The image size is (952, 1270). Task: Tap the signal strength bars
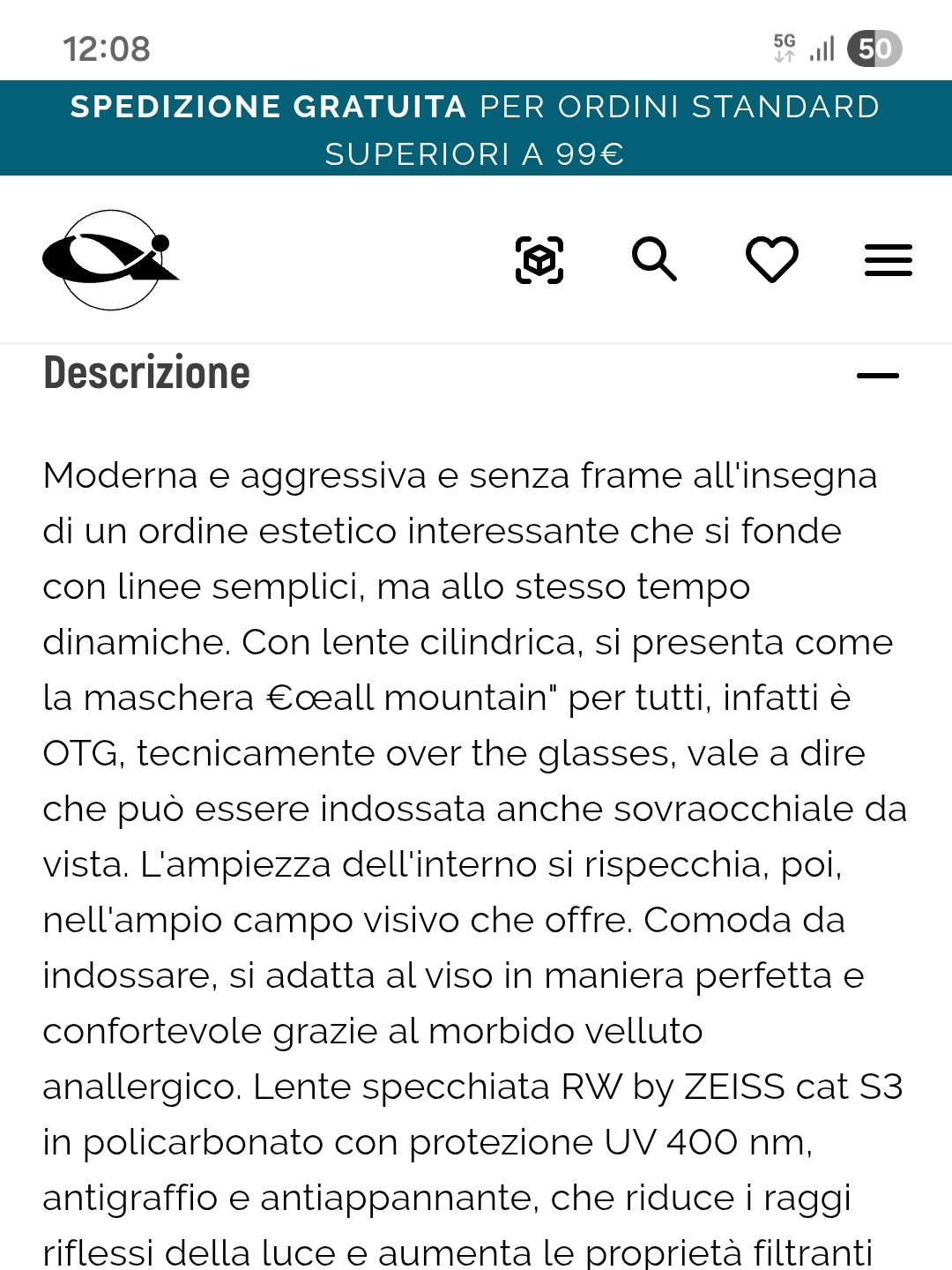(820, 50)
